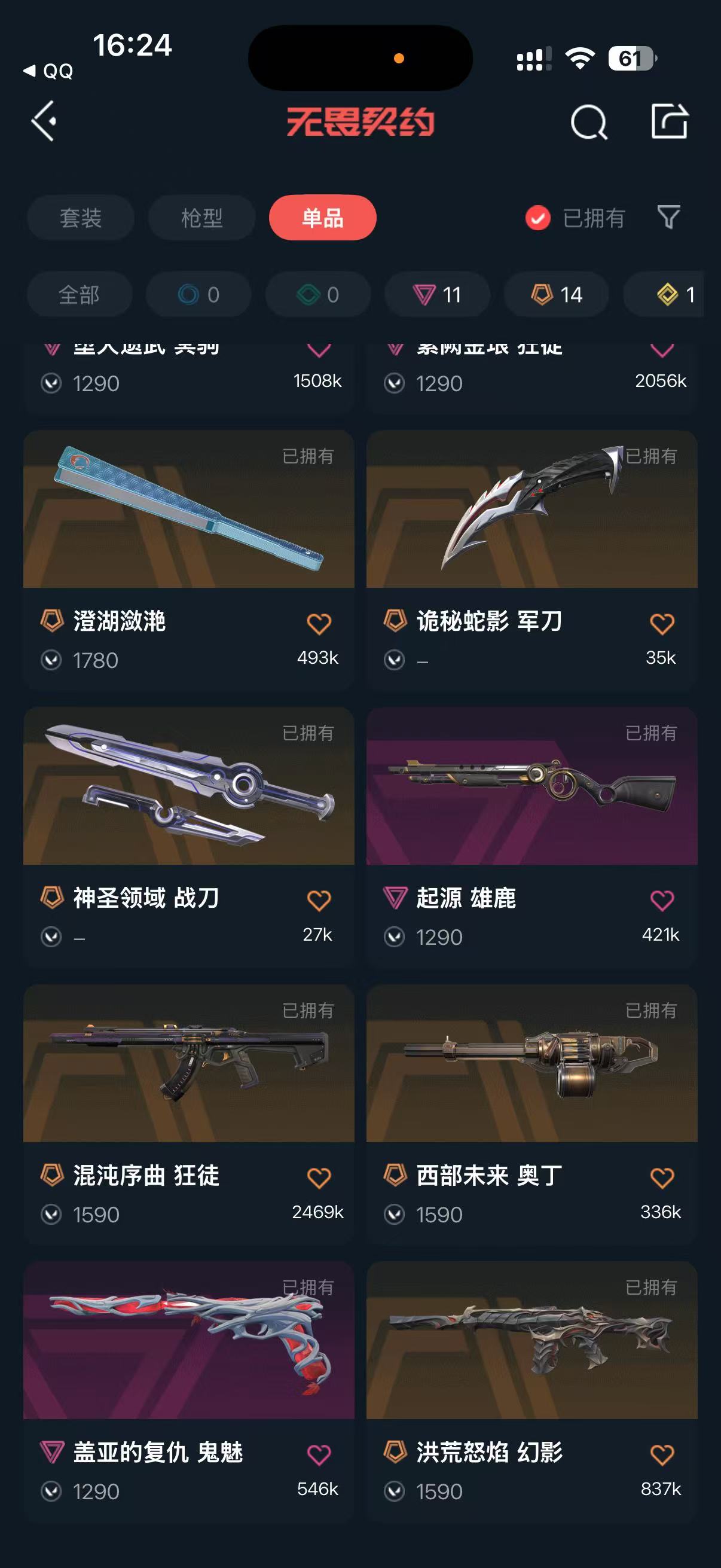
Task: Select the 单品 tab
Action: coord(322,218)
